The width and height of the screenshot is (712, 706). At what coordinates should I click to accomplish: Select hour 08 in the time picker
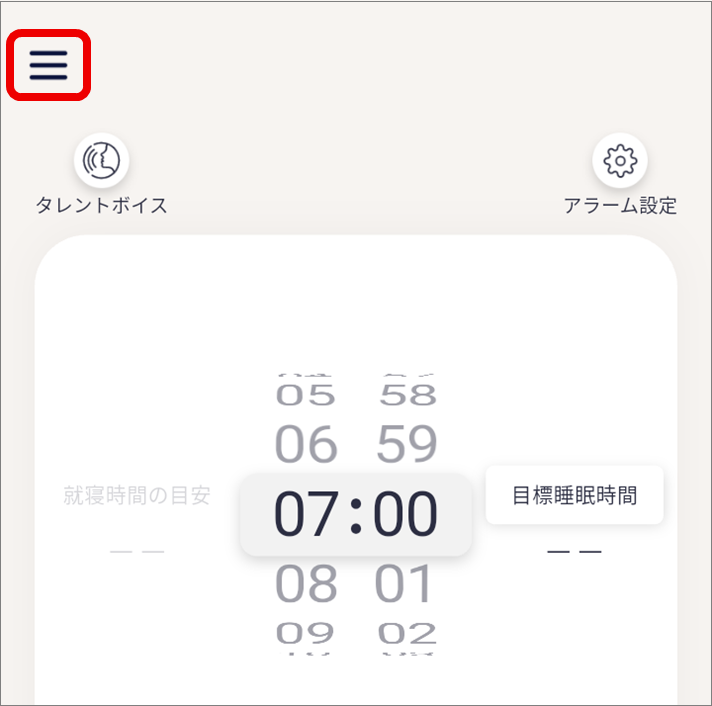pyautogui.click(x=305, y=584)
